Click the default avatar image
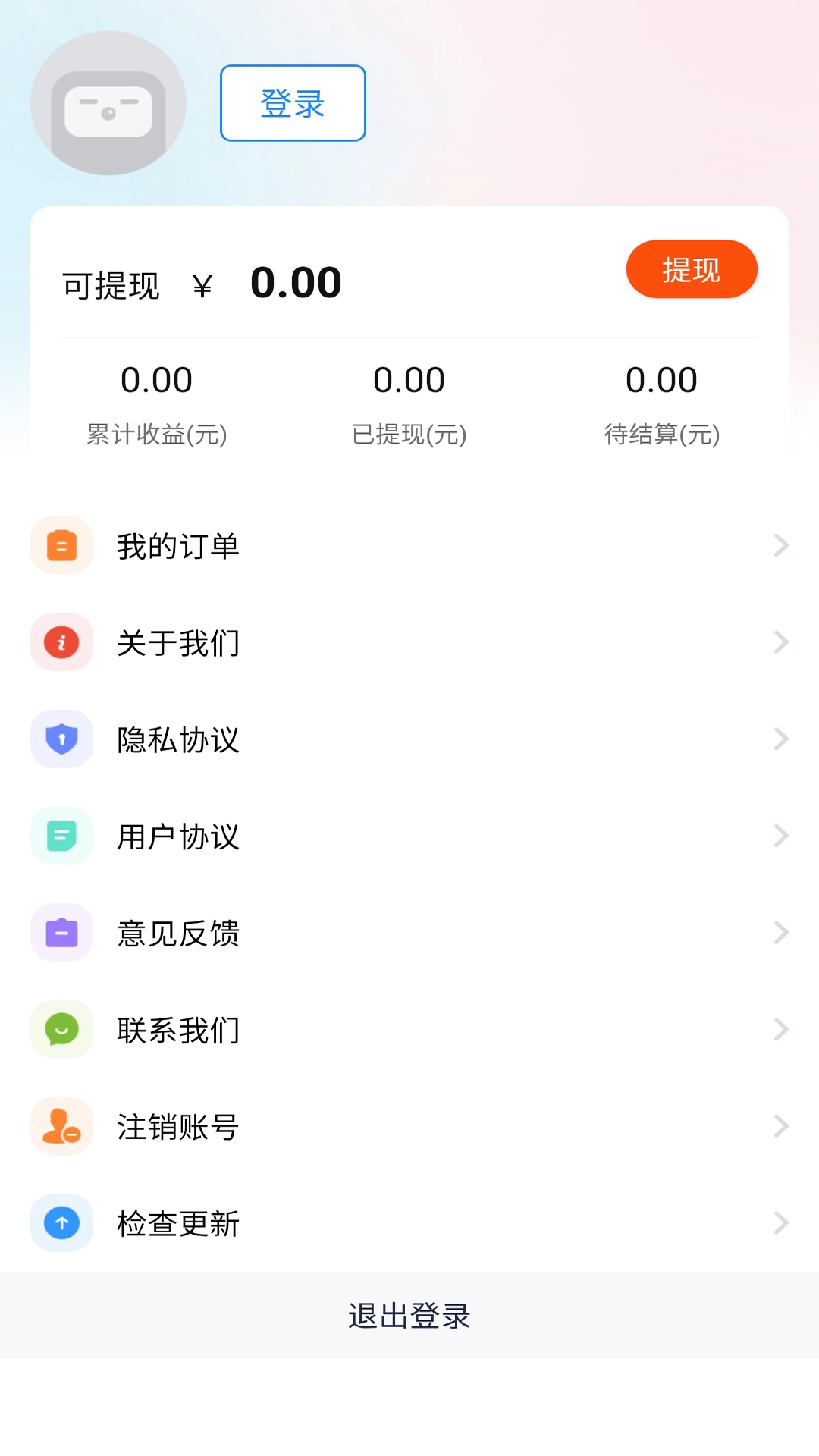 click(108, 105)
